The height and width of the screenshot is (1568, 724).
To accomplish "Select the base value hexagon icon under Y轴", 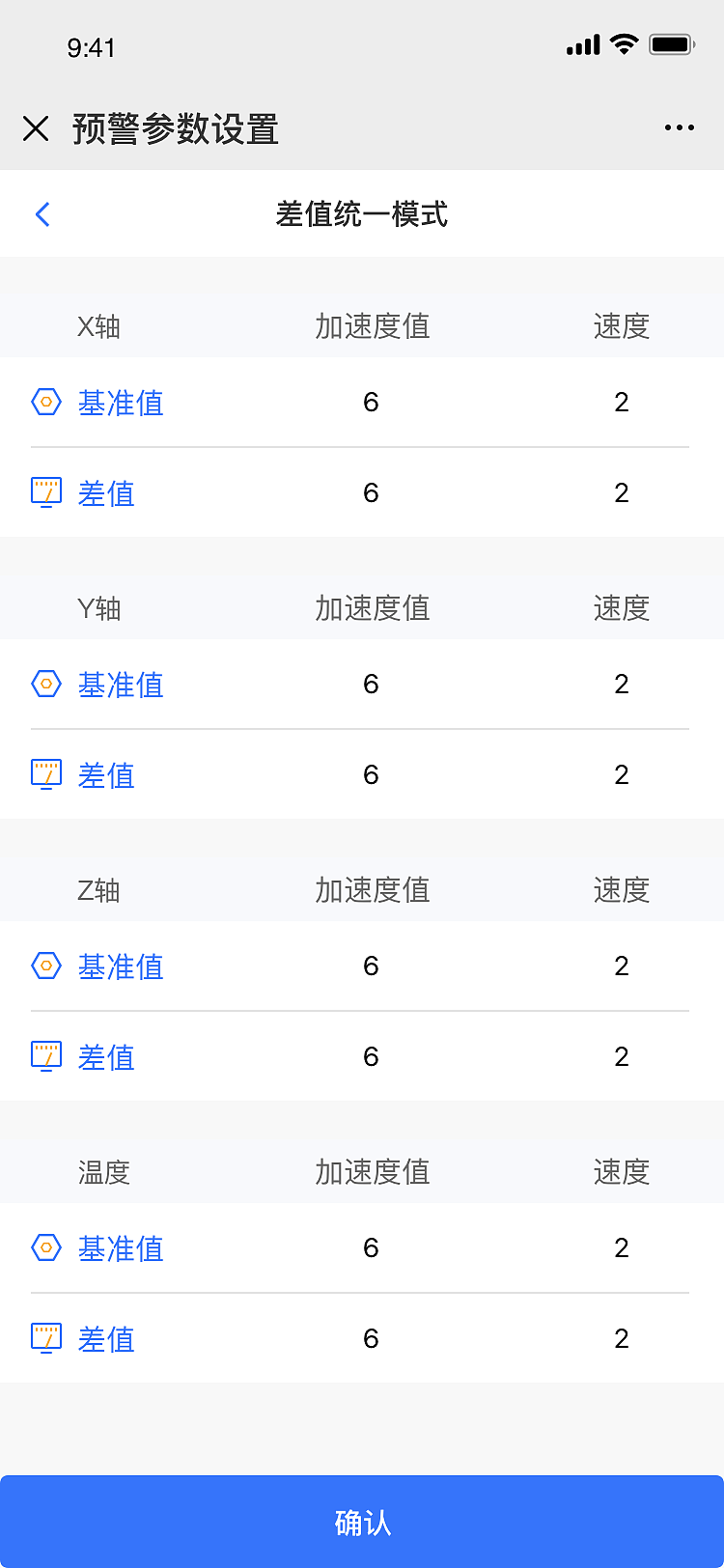I will 46,685.
